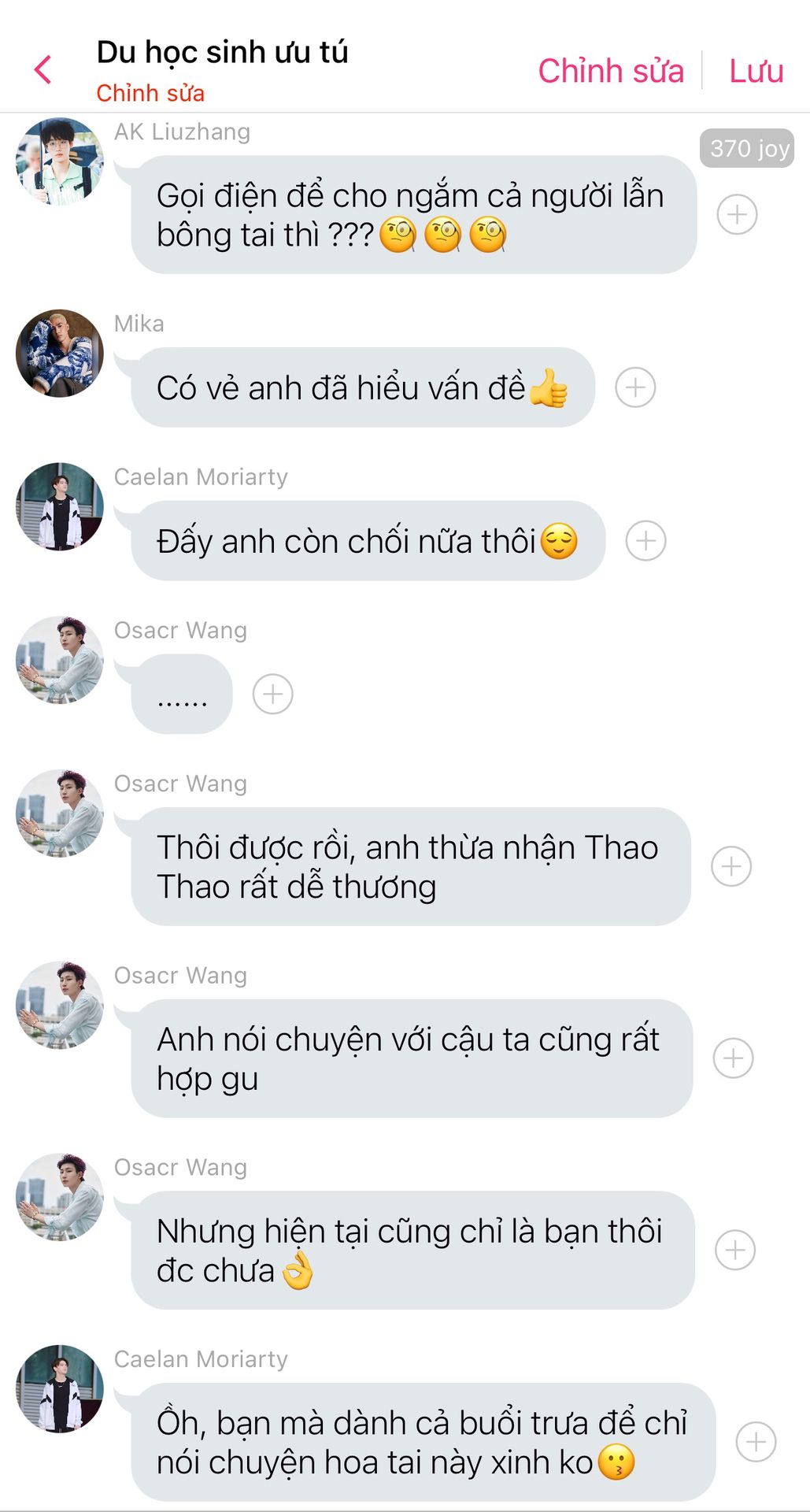This screenshot has width=810, height=1512.
Task: Open AK Liuzhang's avatar
Action: (x=60, y=161)
